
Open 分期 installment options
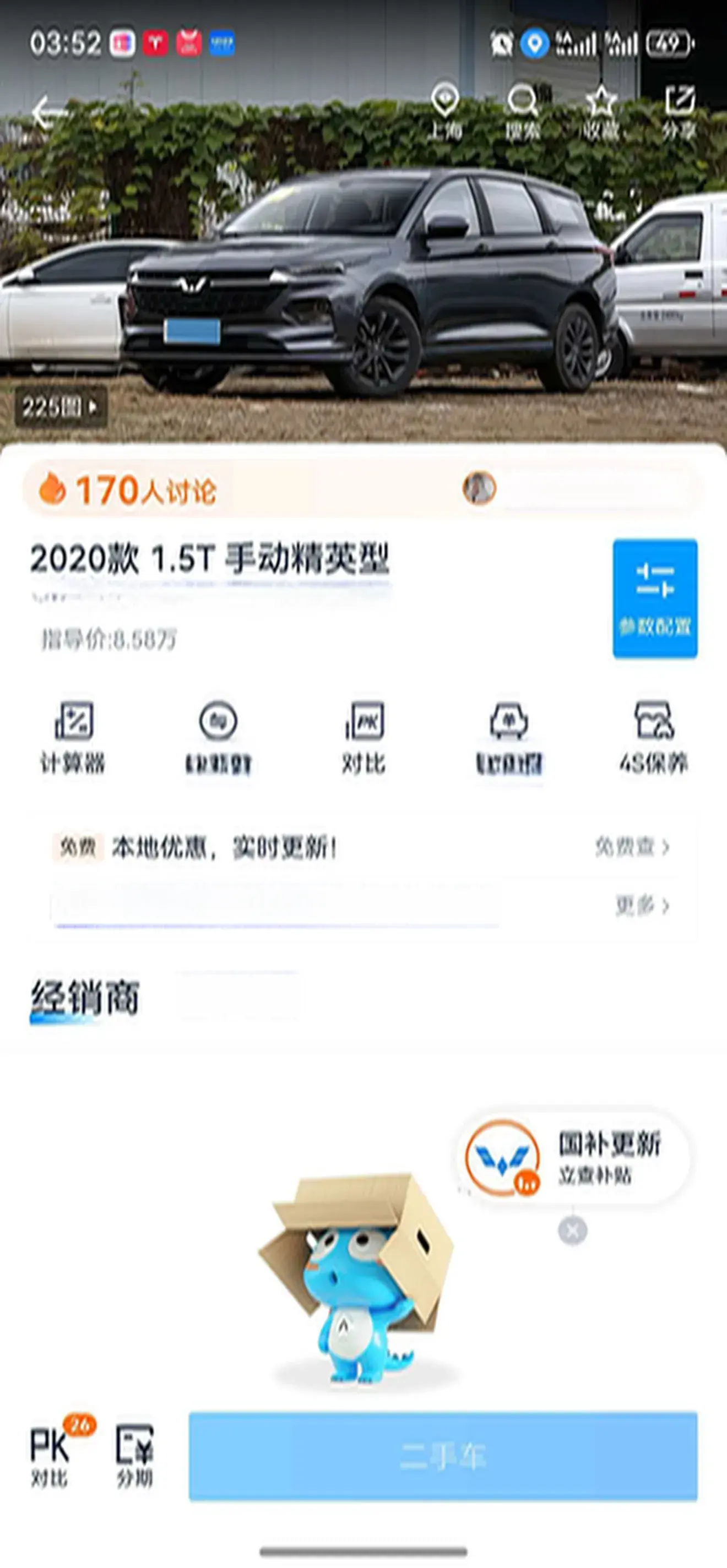pyautogui.click(x=134, y=1455)
